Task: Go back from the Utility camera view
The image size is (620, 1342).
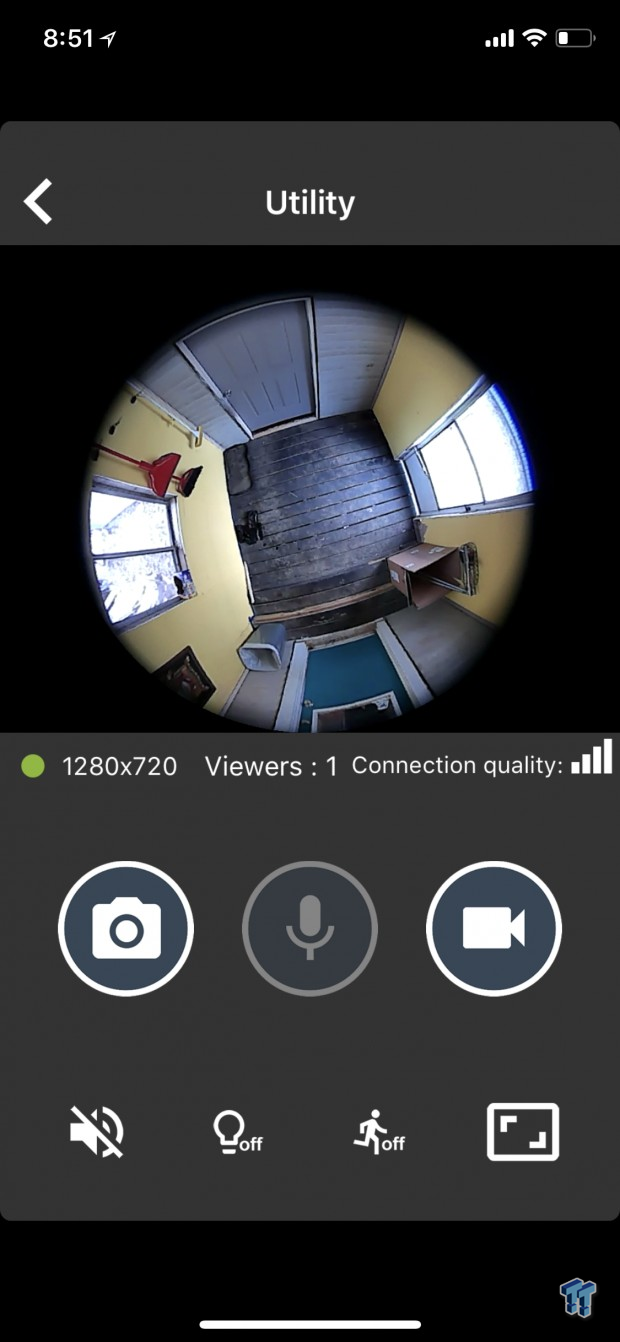Action: [38, 202]
